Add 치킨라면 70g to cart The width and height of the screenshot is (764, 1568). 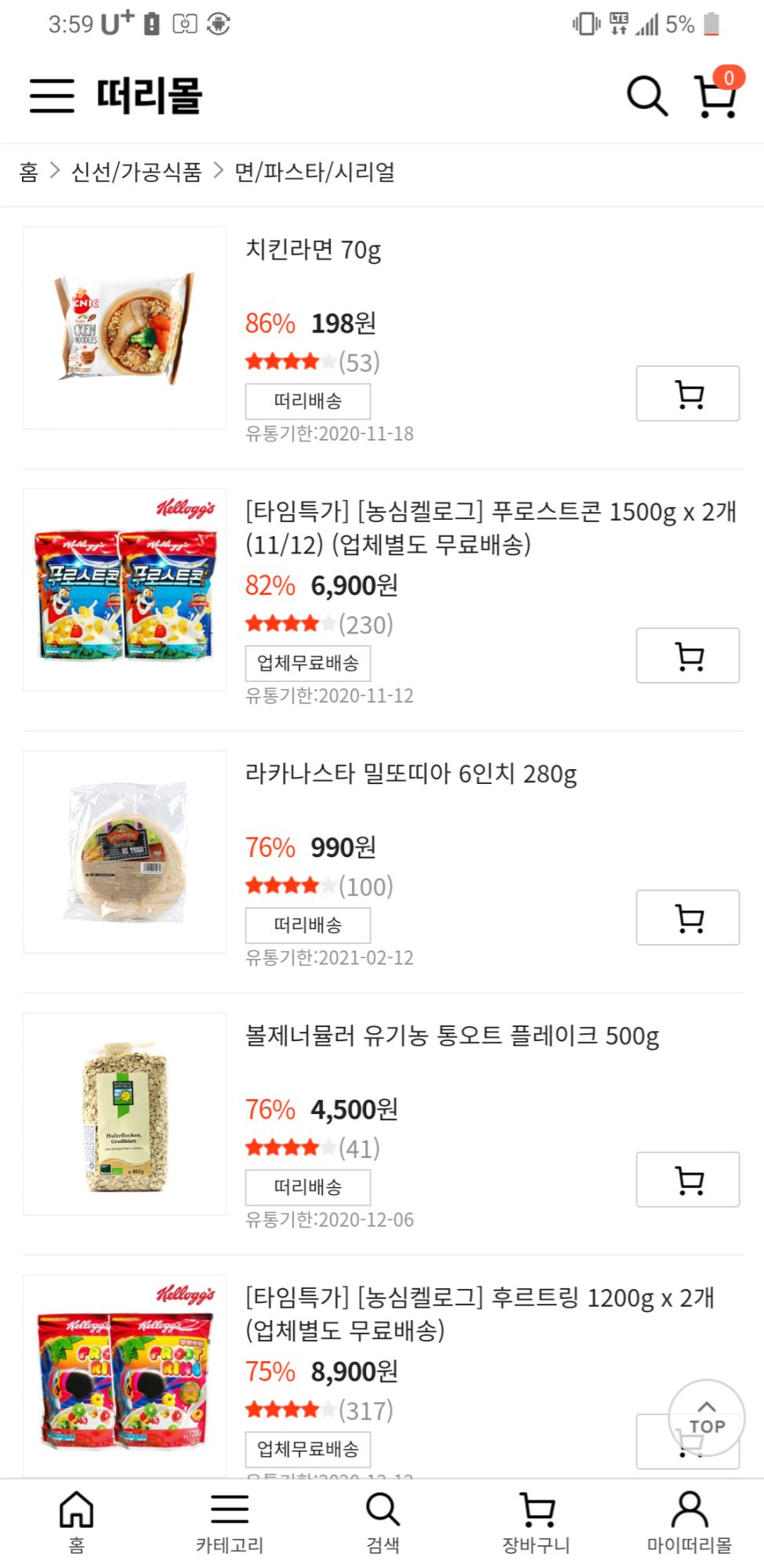[687, 394]
